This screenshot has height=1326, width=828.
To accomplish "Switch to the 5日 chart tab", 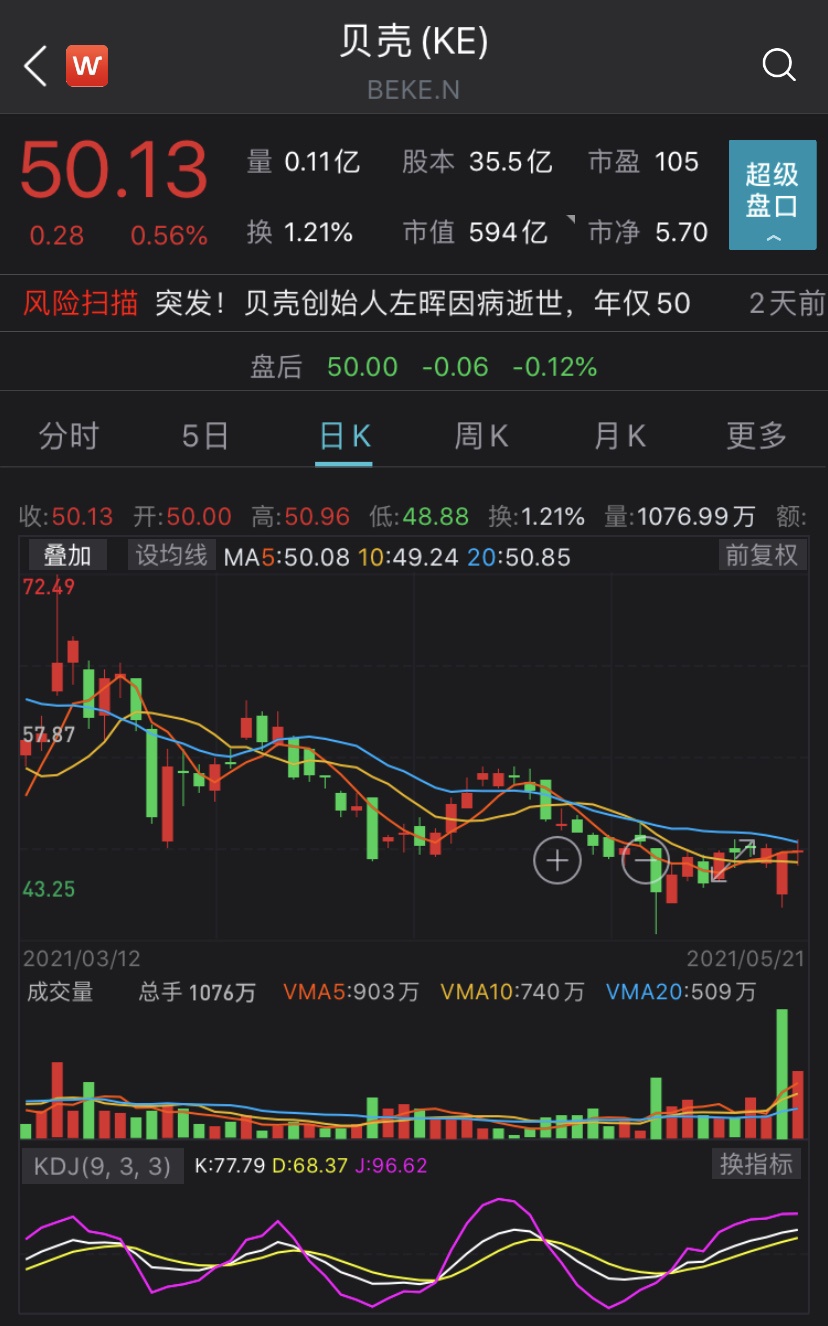I will (x=206, y=436).
